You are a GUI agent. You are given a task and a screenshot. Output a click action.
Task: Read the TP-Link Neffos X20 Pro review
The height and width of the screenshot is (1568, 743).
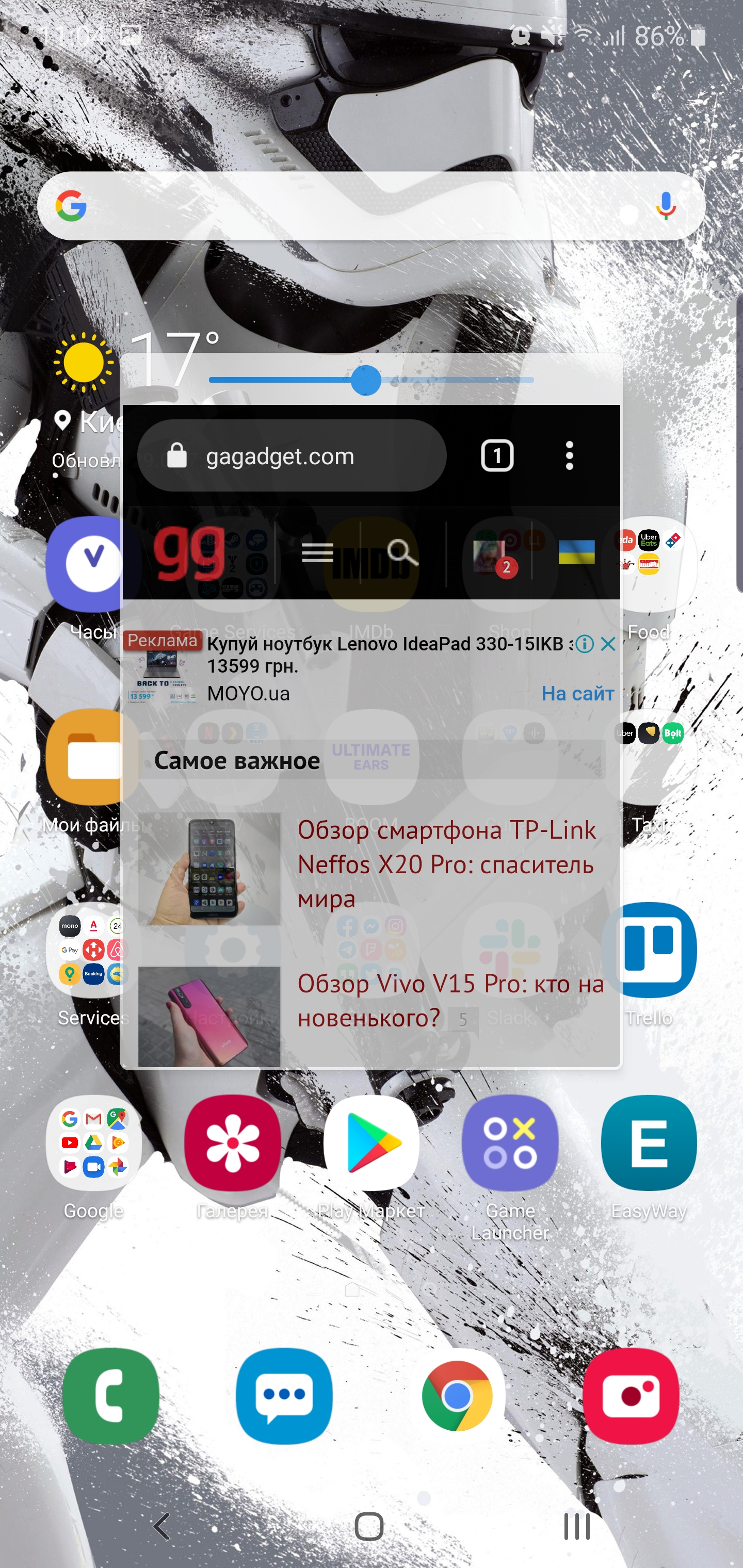click(446, 864)
